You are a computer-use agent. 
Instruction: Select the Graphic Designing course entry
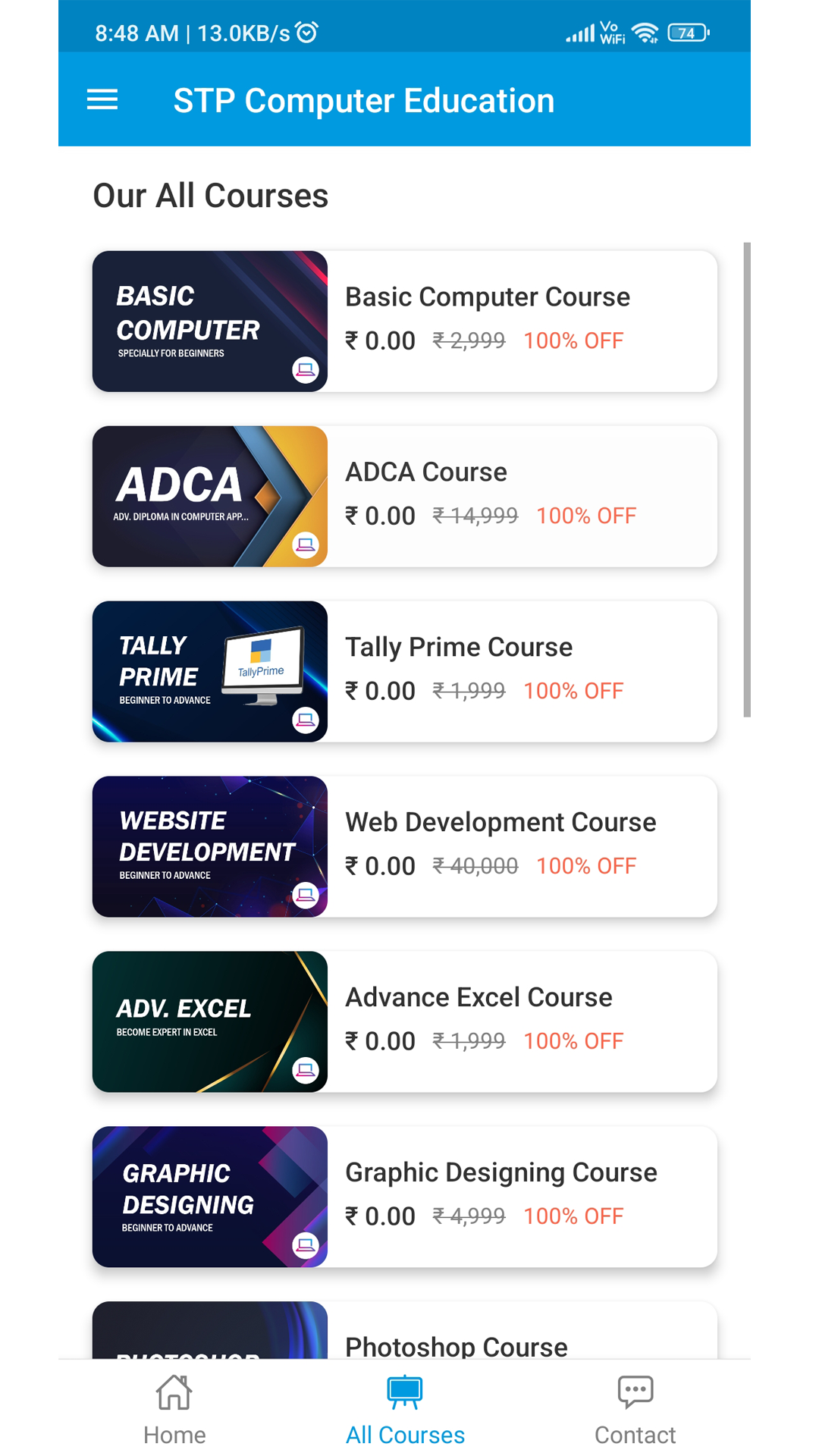point(405,1197)
